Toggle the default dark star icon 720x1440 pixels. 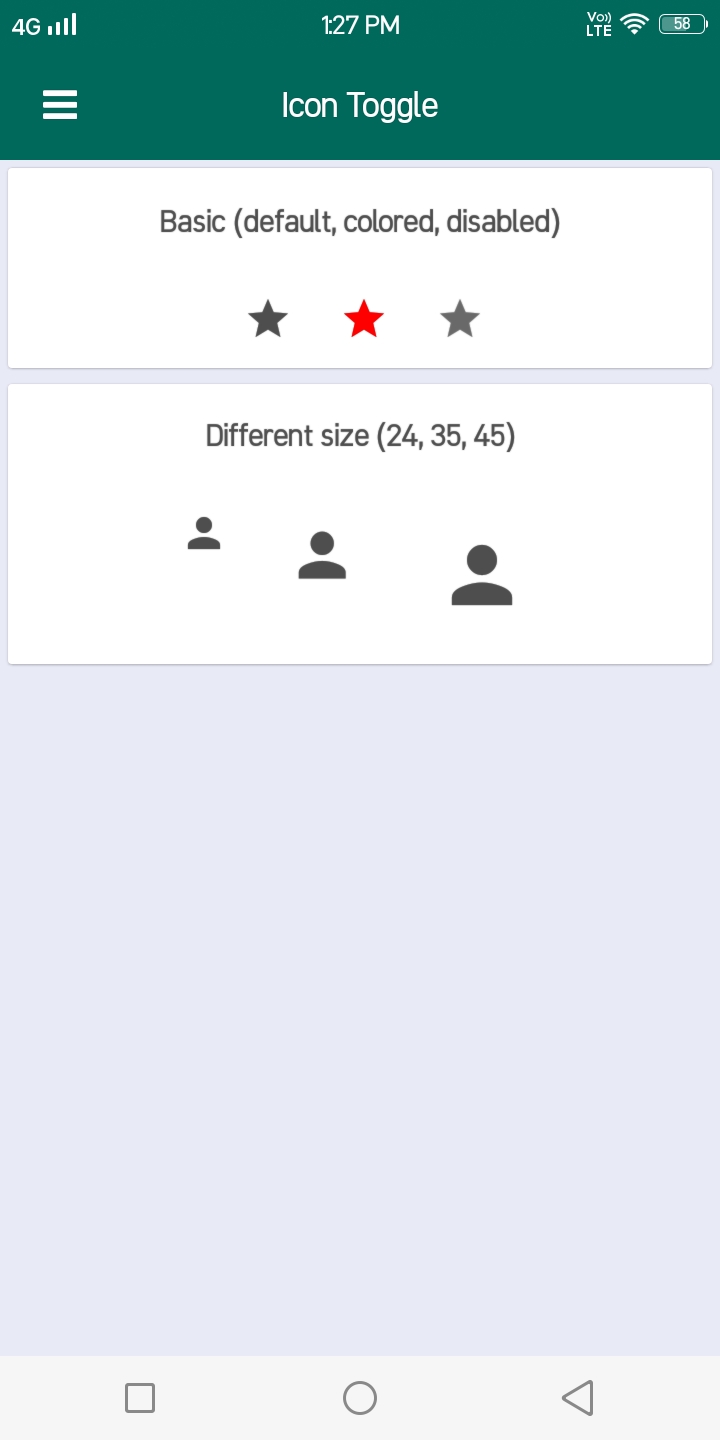pyautogui.click(x=268, y=320)
